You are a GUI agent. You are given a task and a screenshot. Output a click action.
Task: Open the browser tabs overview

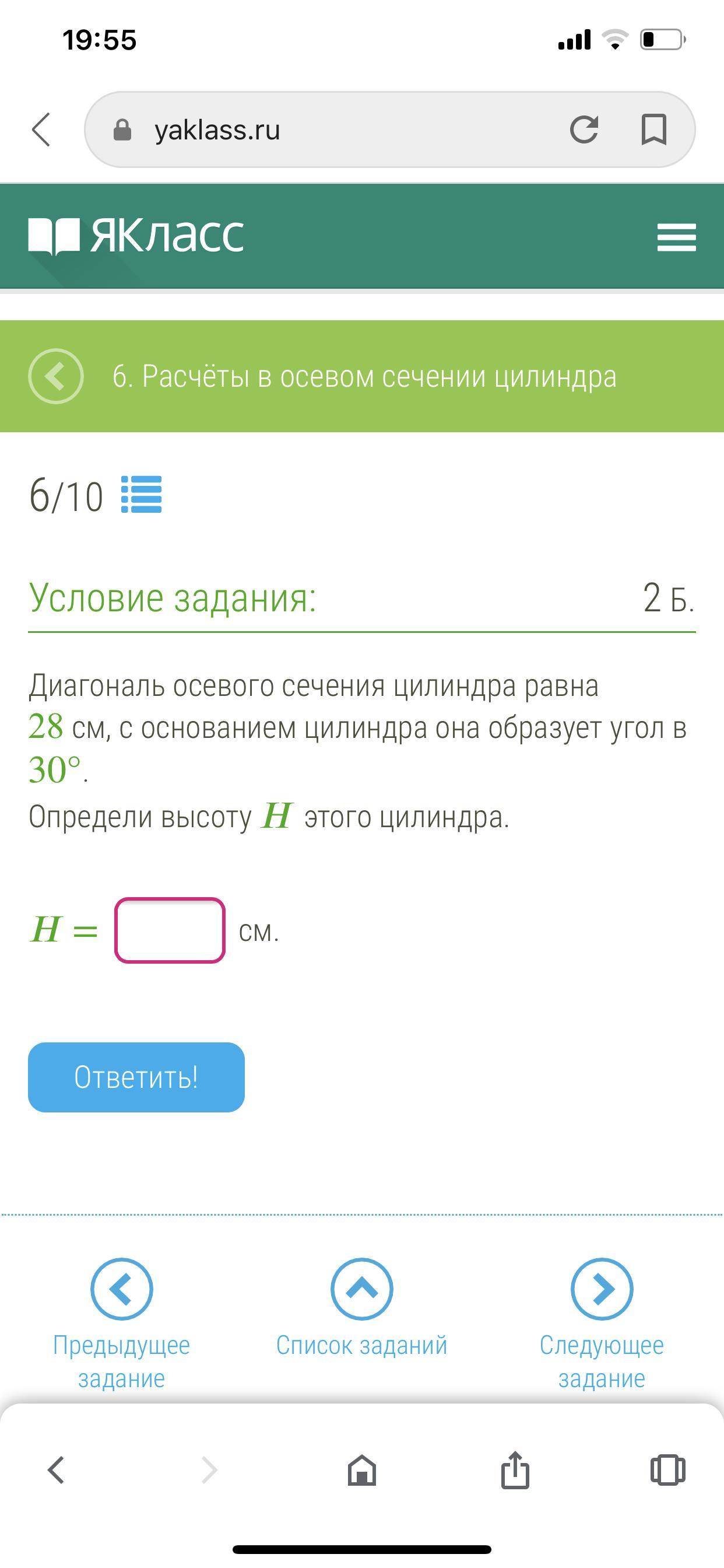pyautogui.click(x=667, y=1470)
